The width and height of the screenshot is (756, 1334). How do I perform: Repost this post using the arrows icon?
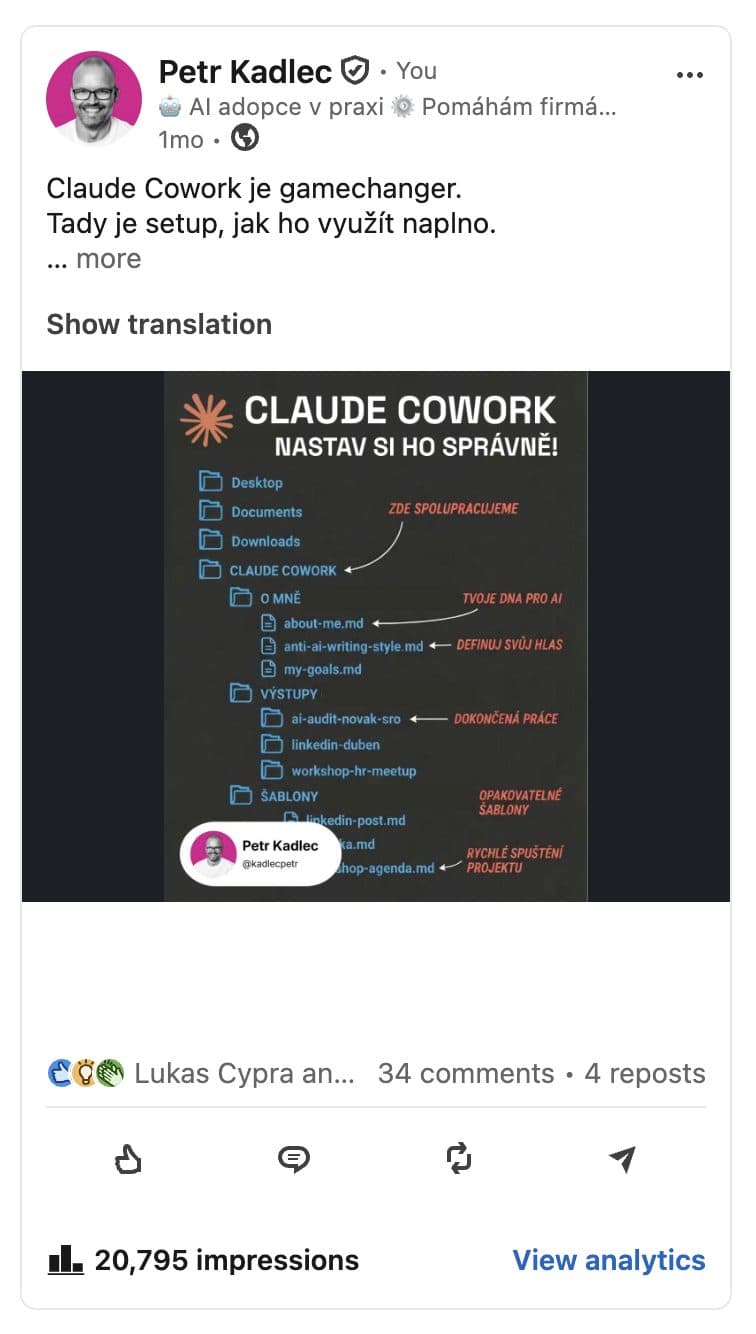(458, 1159)
